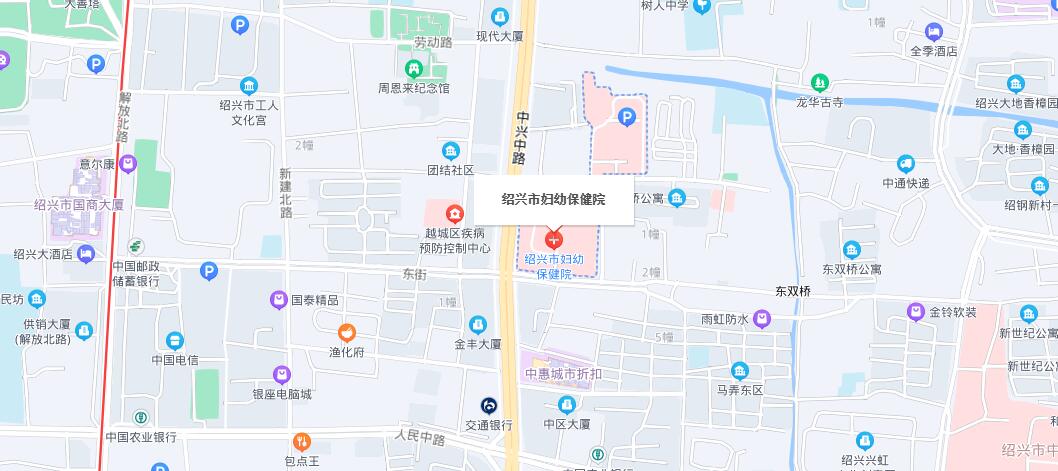Open the 中通快递 courier marker
Viewport: 1058px width, 471px height.
(906, 164)
